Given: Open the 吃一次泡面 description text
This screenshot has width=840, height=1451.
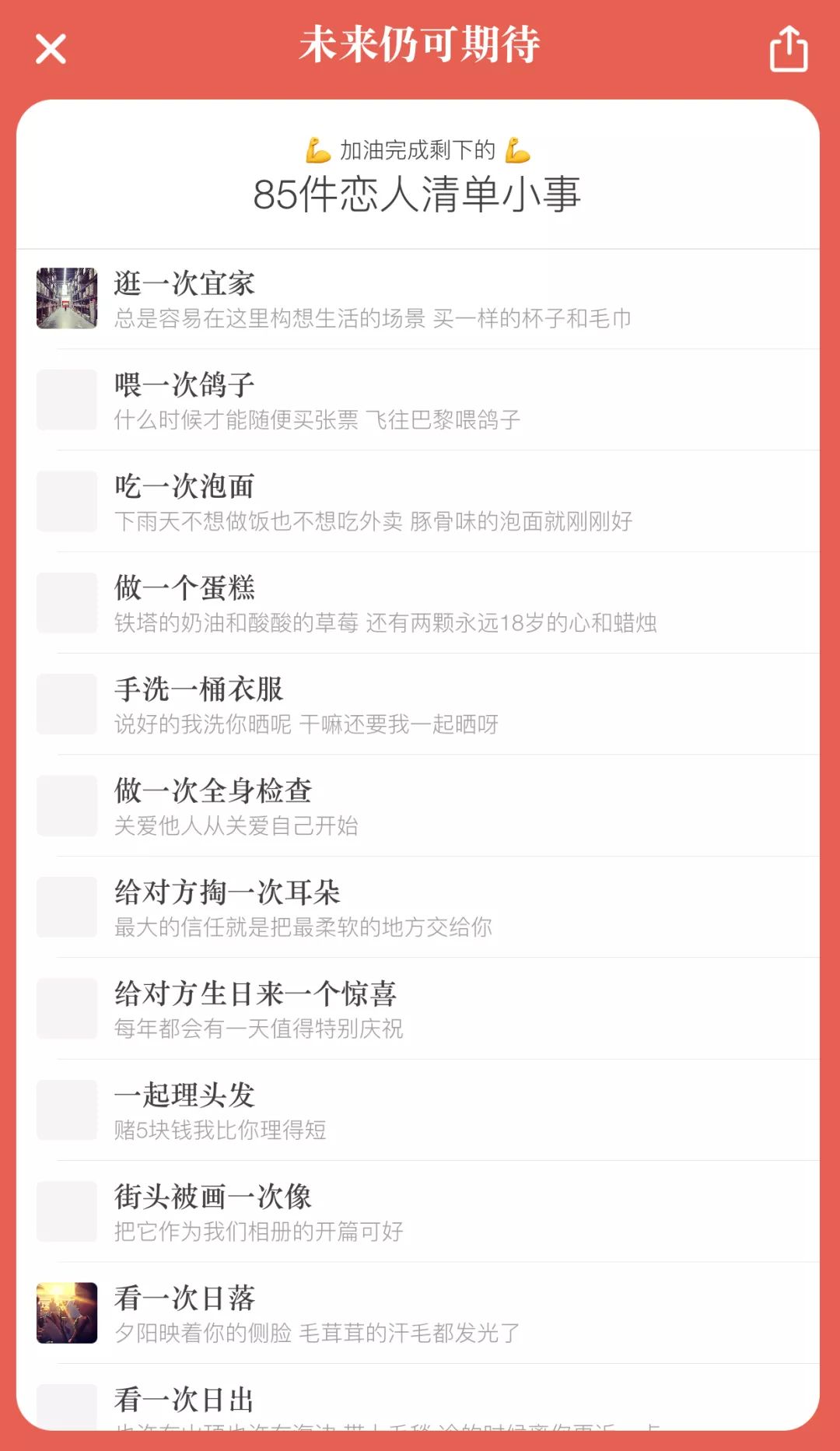Looking at the screenshot, I should (373, 524).
